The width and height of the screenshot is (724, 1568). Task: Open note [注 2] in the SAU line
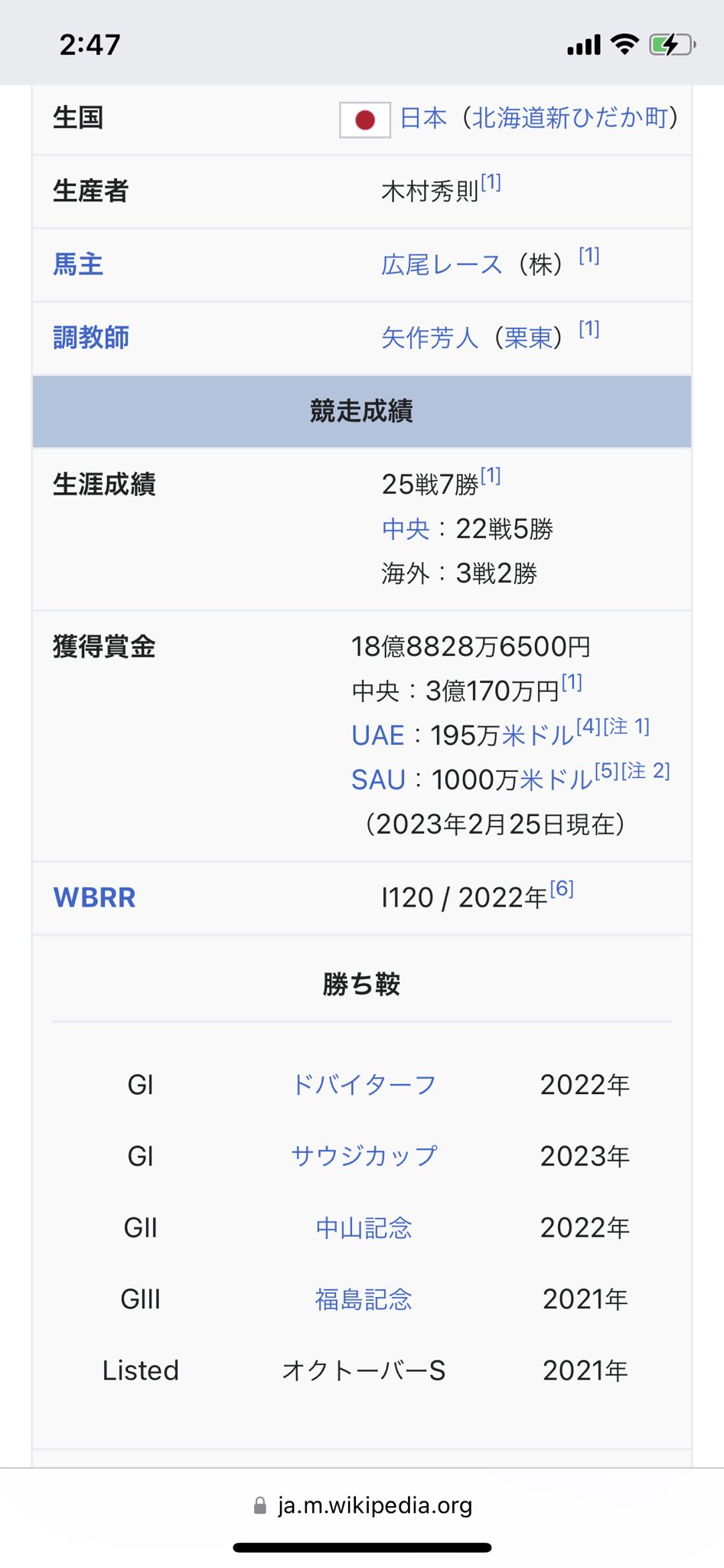point(645,770)
